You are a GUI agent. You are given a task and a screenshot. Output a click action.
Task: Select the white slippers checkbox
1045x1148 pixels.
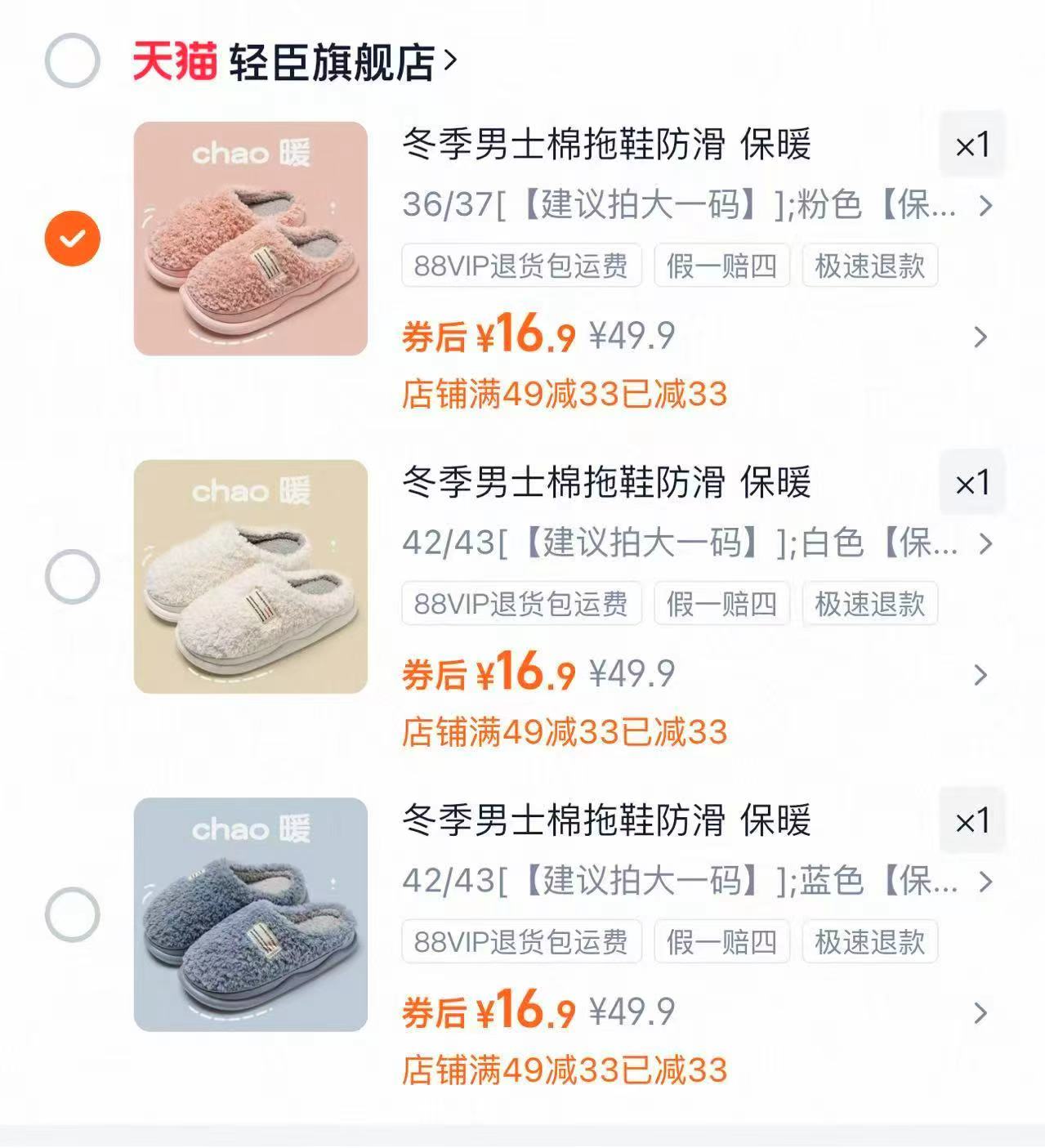click(72, 578)
